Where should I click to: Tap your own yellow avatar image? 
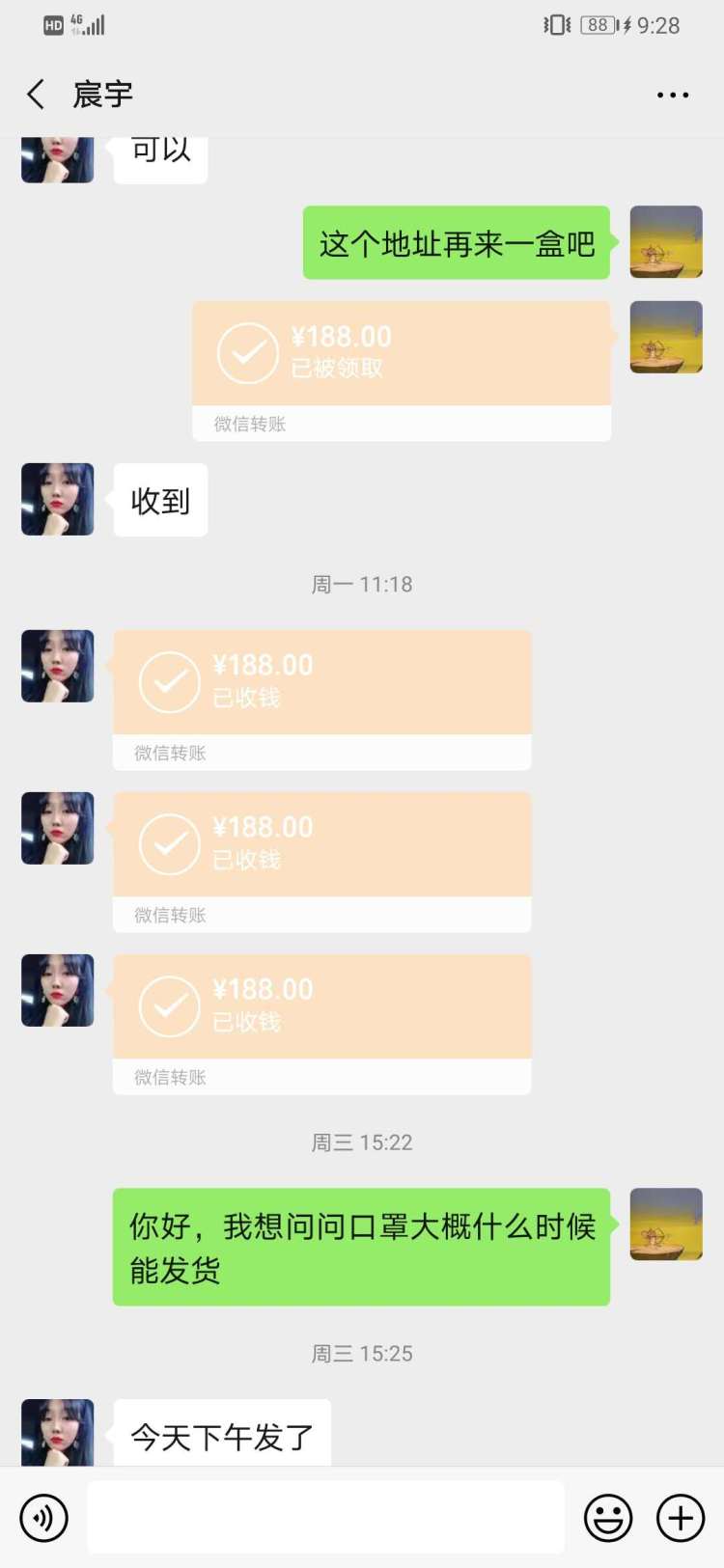click(x=665, y=242)
